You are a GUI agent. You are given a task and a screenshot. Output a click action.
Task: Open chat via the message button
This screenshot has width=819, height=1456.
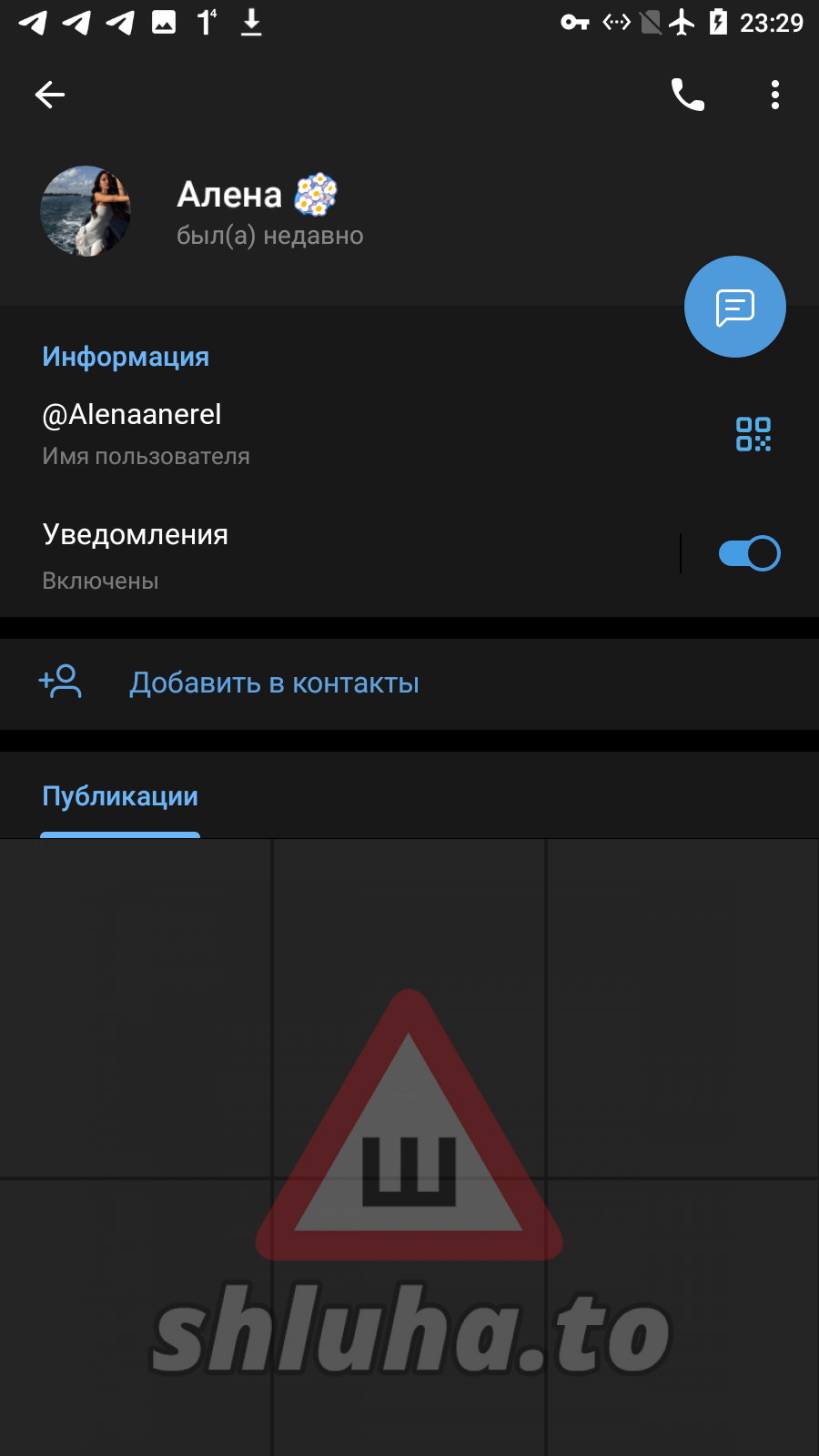pos(734,307)
